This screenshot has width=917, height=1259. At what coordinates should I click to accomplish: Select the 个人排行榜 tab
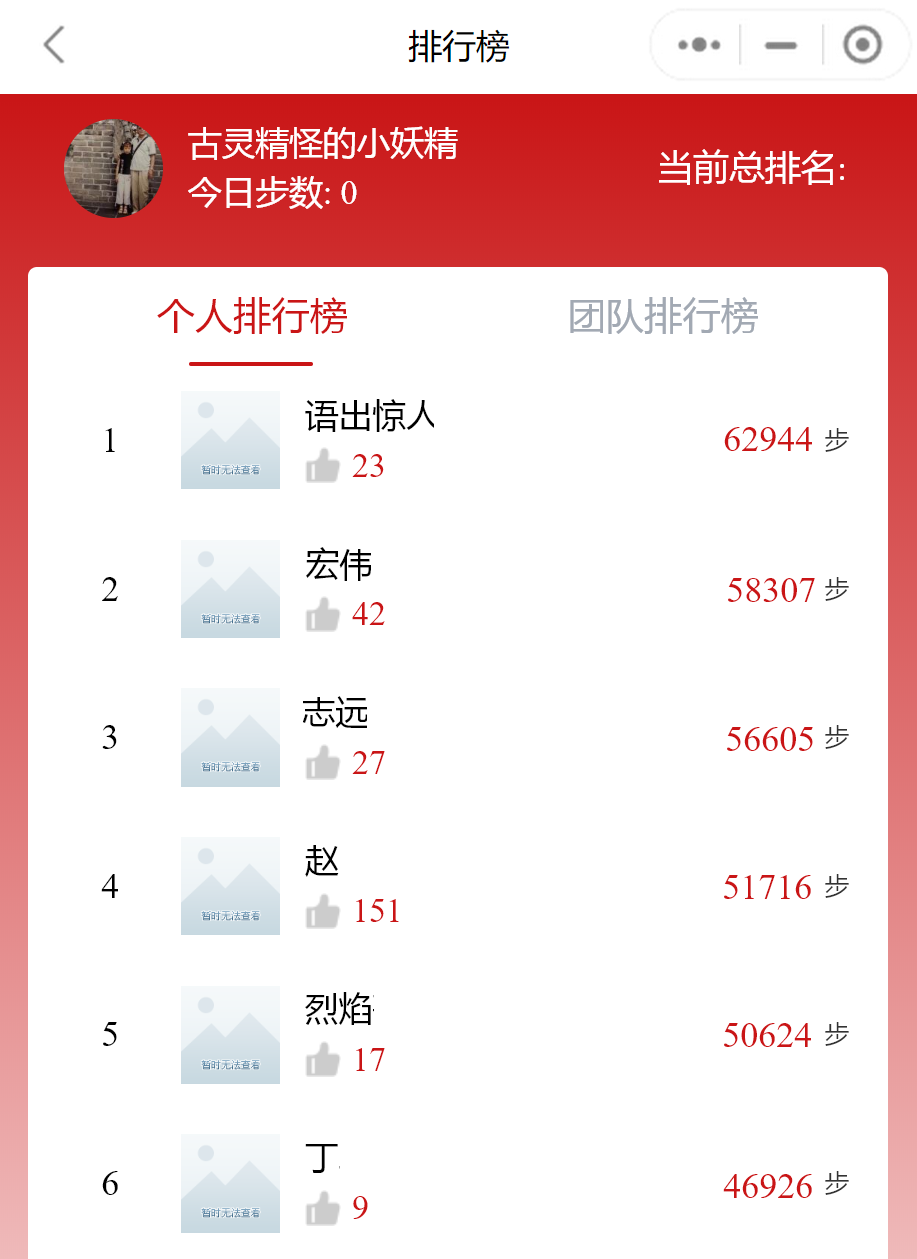pos(252,317)
